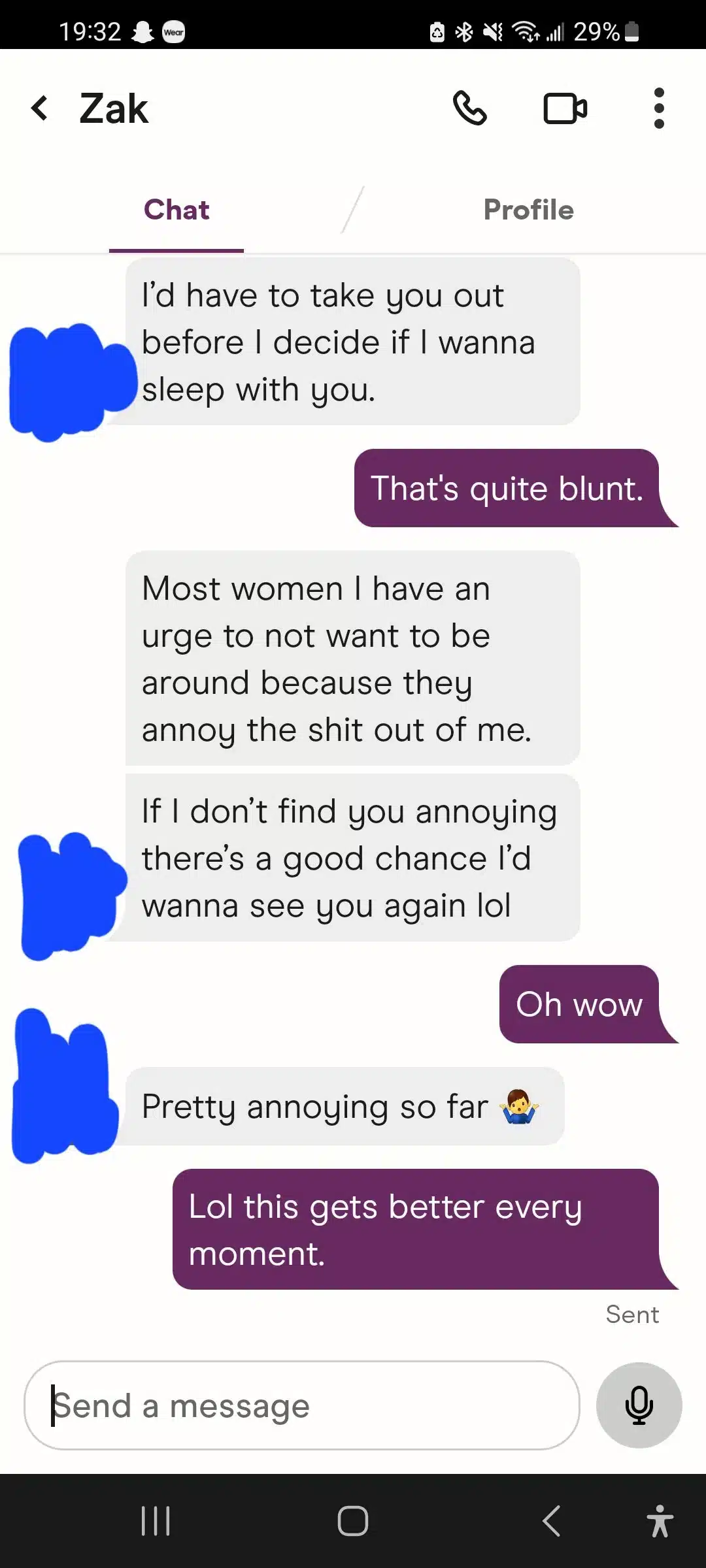Open the recent apps view
706x1568 pixels.
point(156,1521)
